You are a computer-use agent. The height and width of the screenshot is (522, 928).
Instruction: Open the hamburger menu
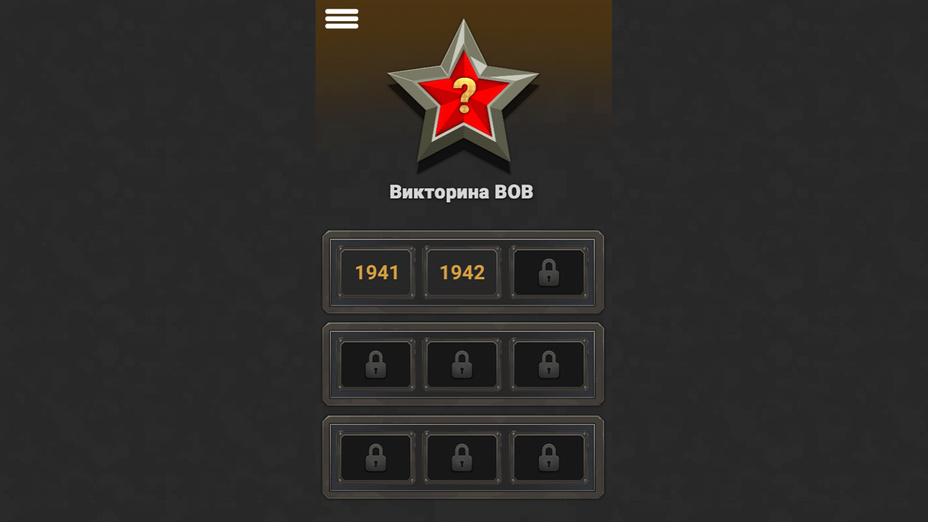[x=341, y=19]
